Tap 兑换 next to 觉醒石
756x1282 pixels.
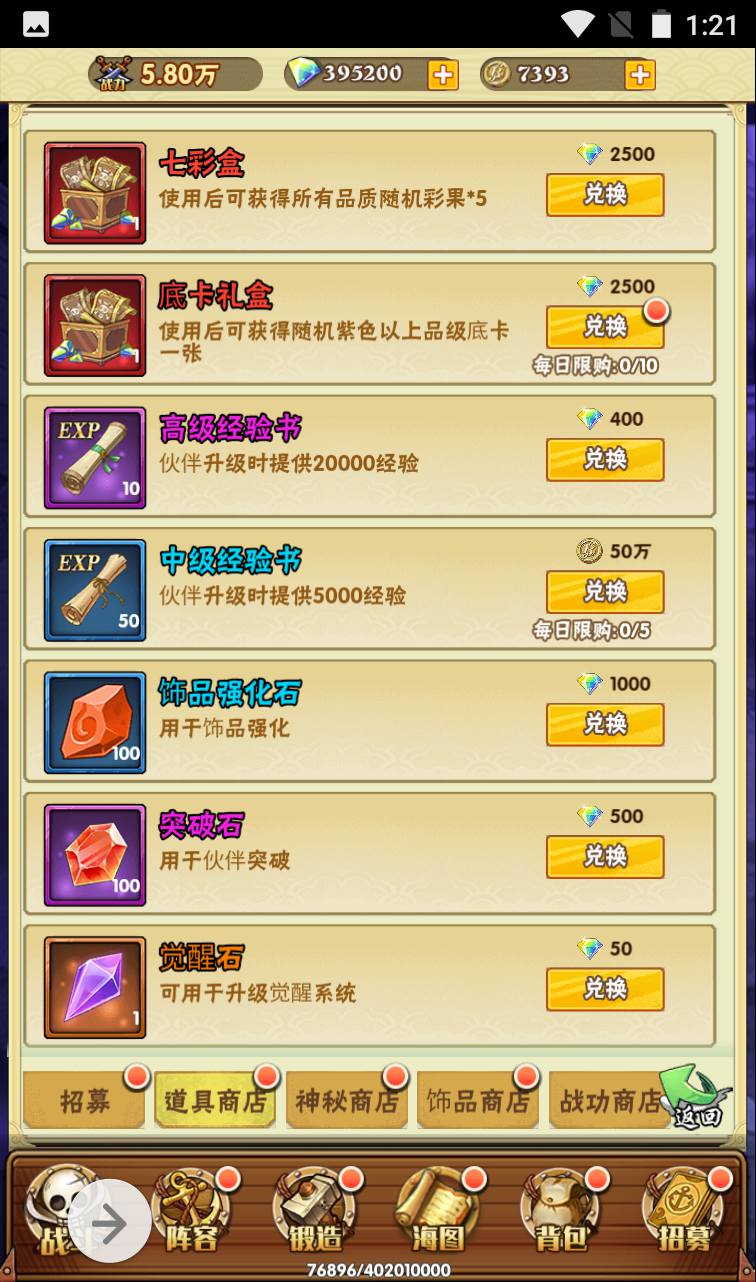(604, 989)
